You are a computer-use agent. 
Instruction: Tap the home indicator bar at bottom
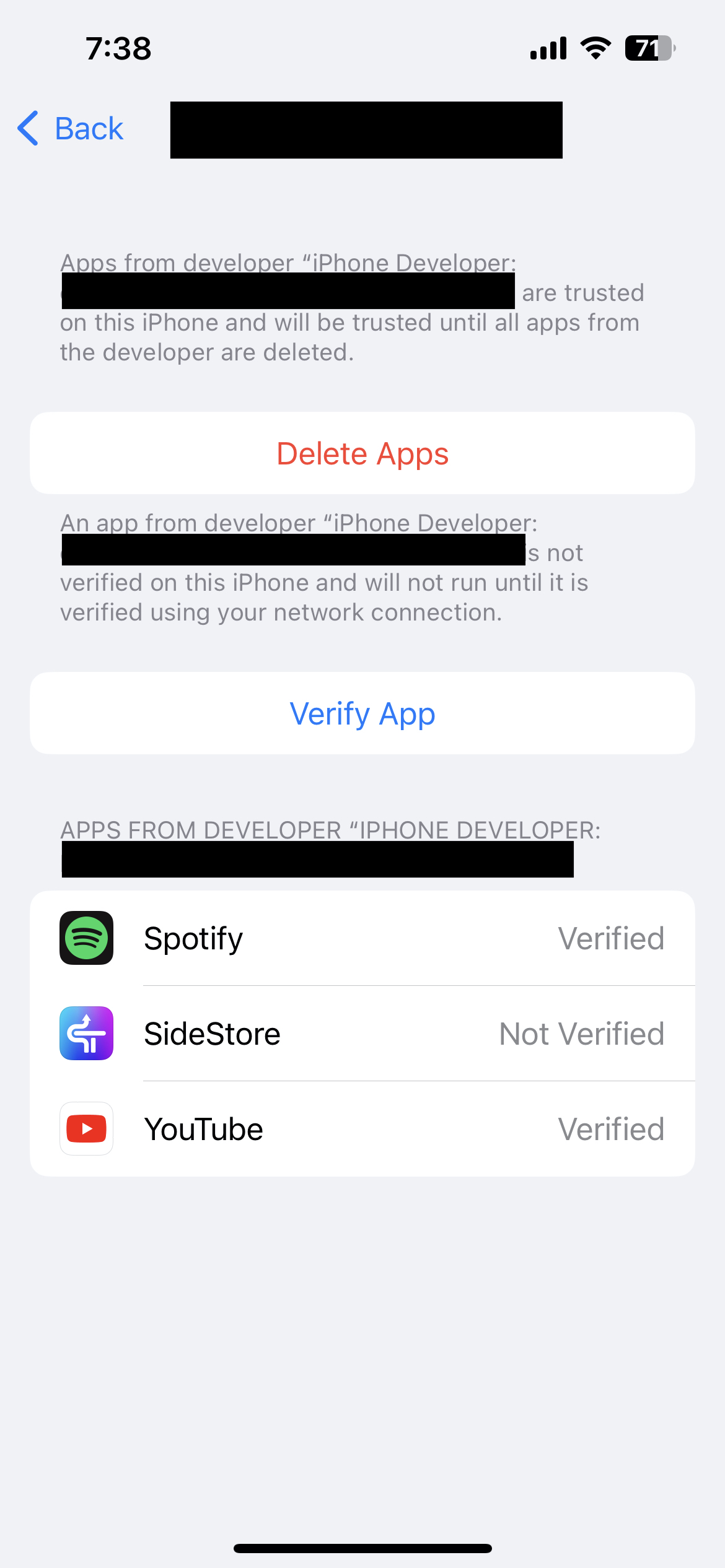[x=362, y=1548]
